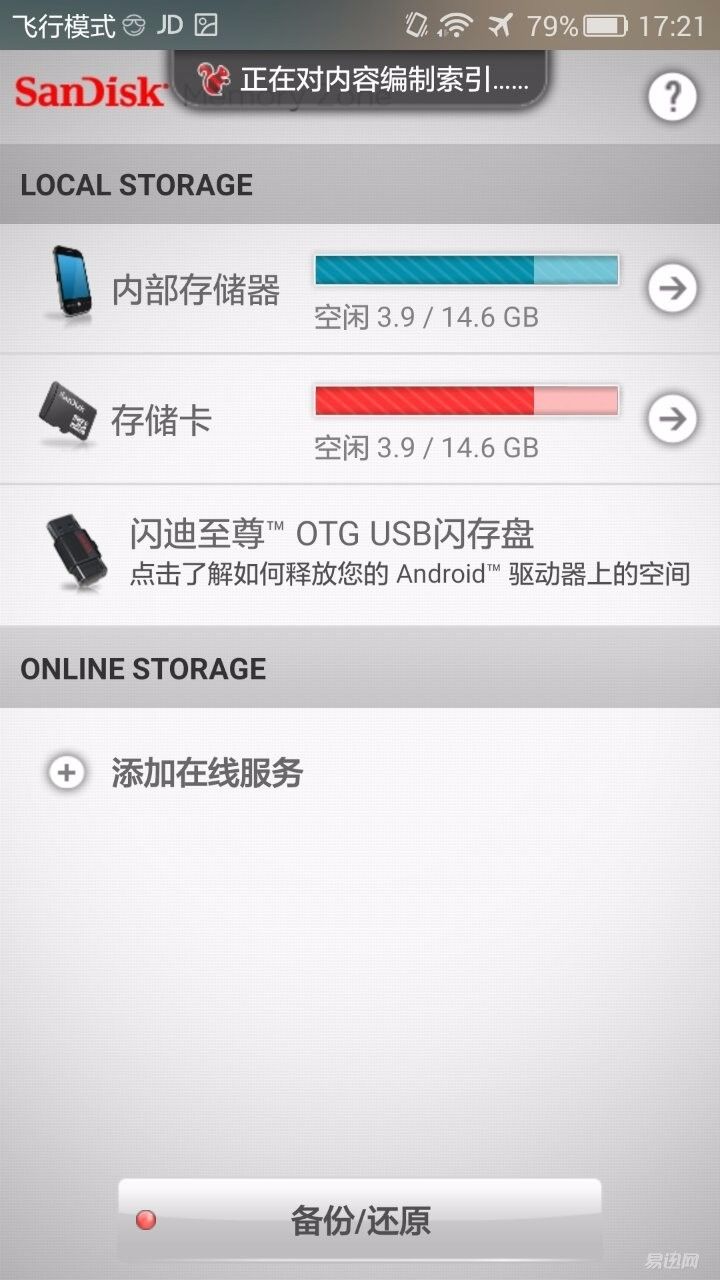Open the 内部存储器 storage row
Viewport: 720px width, 1280px height.
[x=360, y=289]
